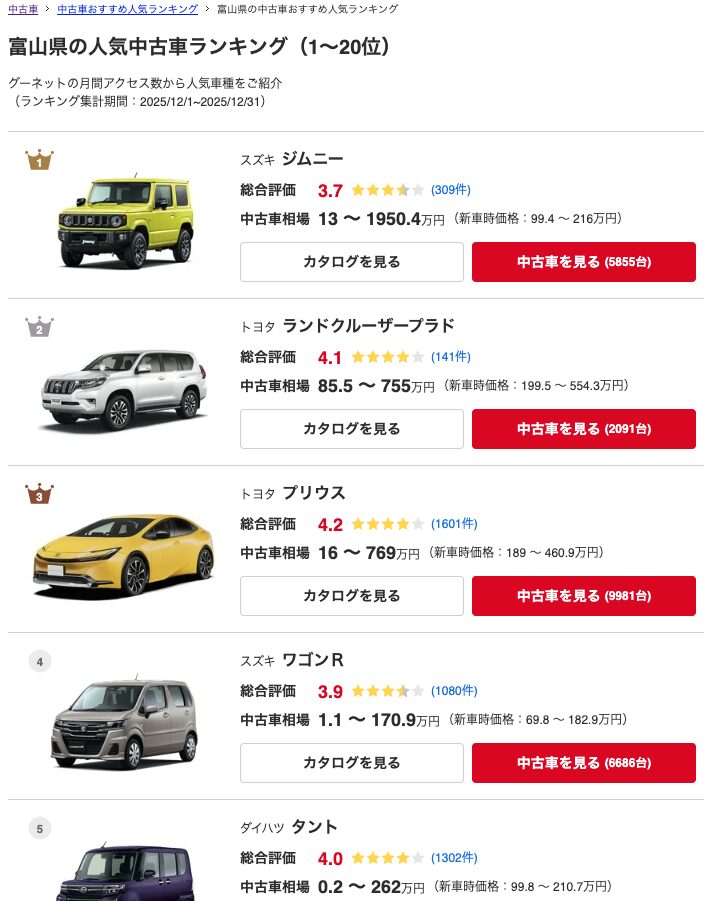The width and height of the screenshot is (714, 901).
Task: See used ワゴンR cars (6686台)
Action: coord(583,763)
